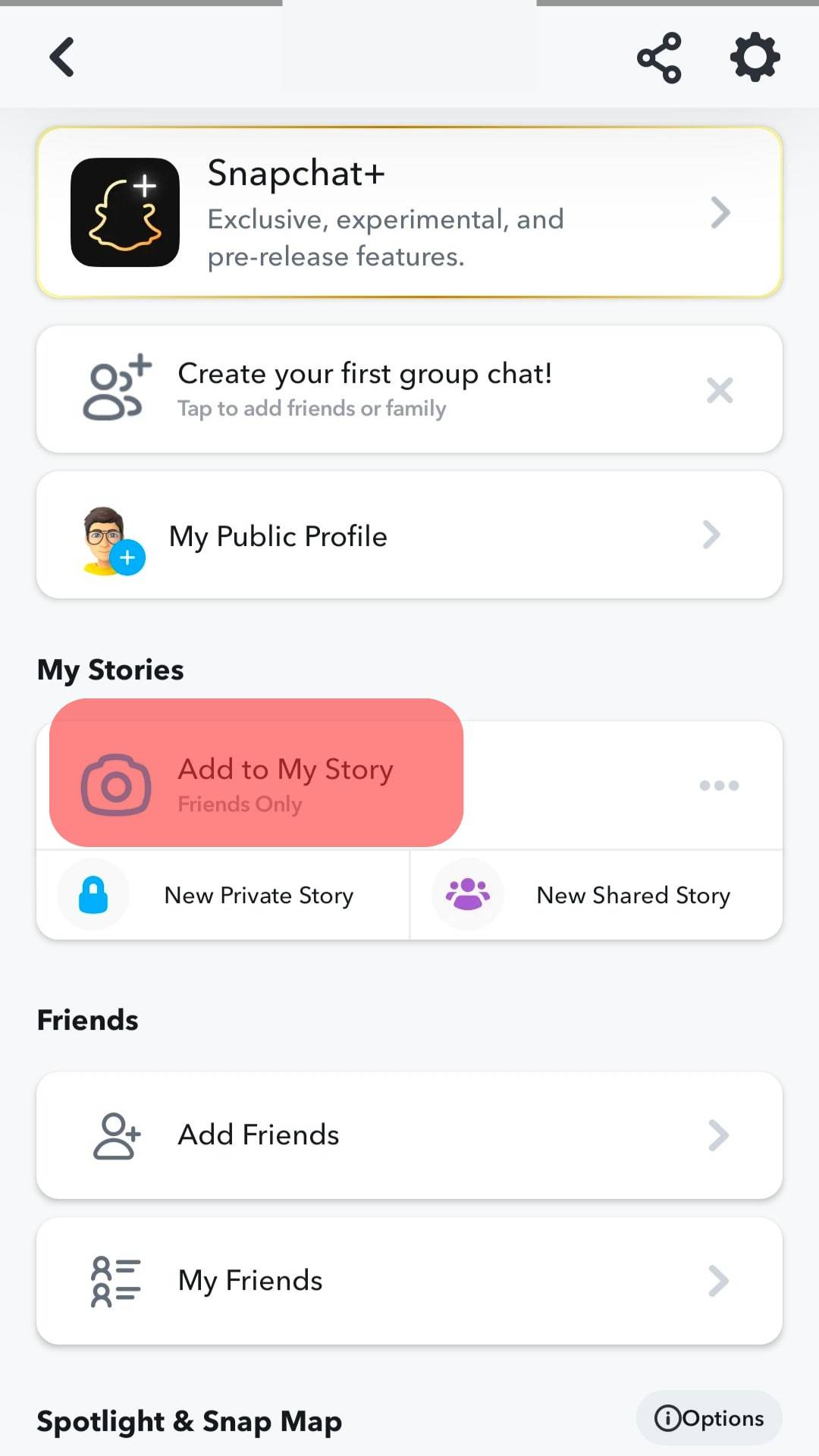
Task: Open the share menu
Action: 659,57
